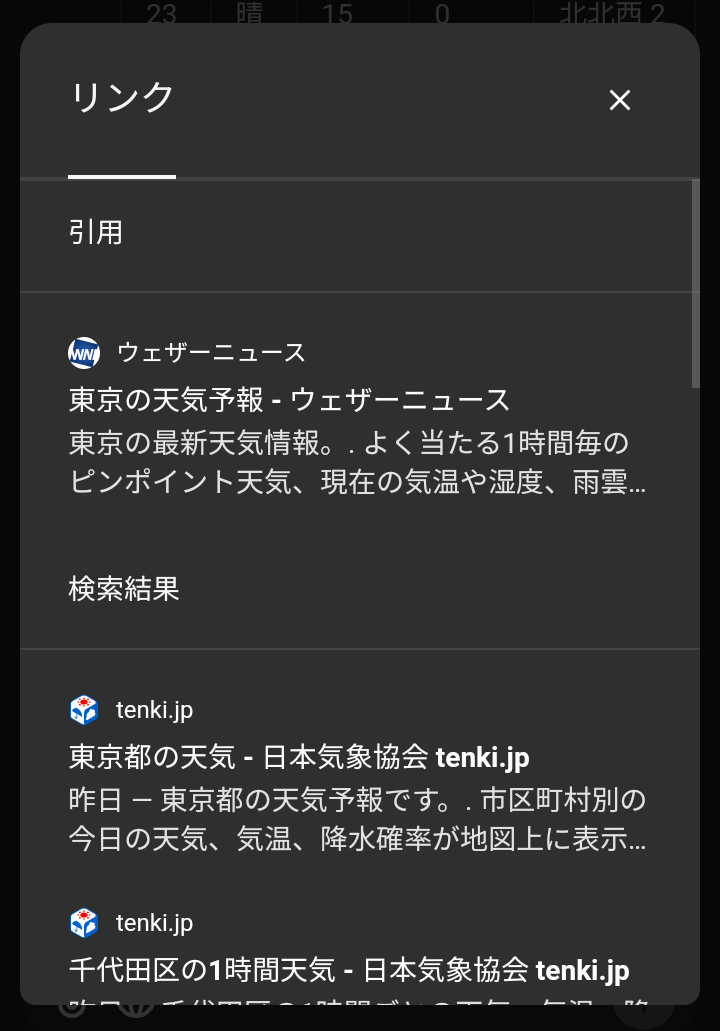Tap the bold tenki.jp text in the result title
This screenshot has height=1031, width=720.
(x=482, y=757)
